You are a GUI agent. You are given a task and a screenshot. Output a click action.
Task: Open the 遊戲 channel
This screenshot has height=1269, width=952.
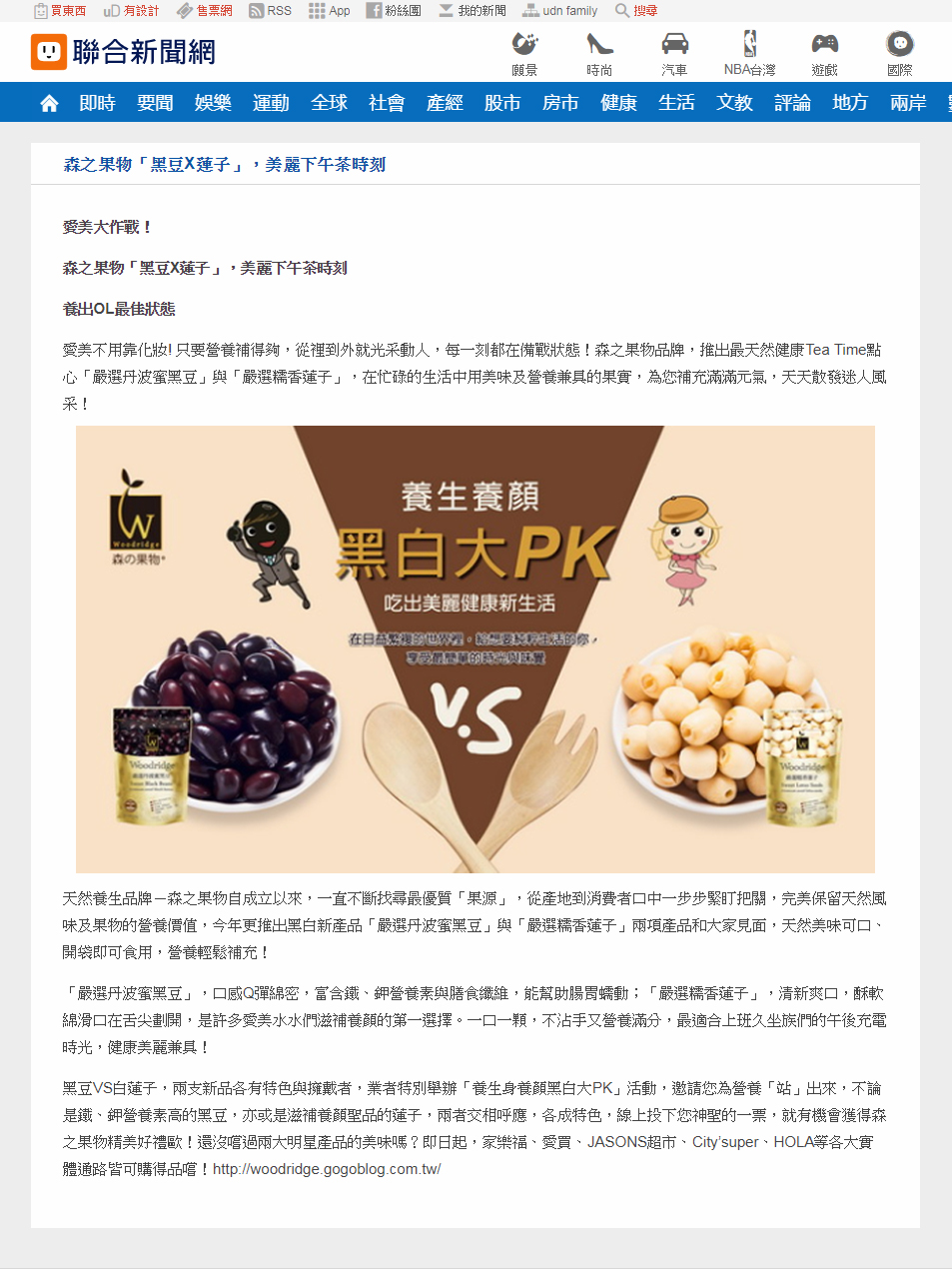[824, 53]
